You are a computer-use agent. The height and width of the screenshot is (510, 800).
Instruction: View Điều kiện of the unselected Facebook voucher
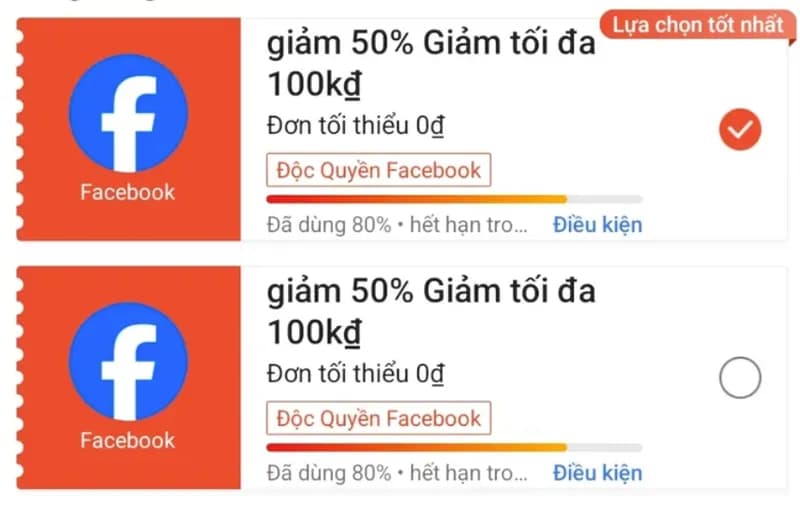597,472
